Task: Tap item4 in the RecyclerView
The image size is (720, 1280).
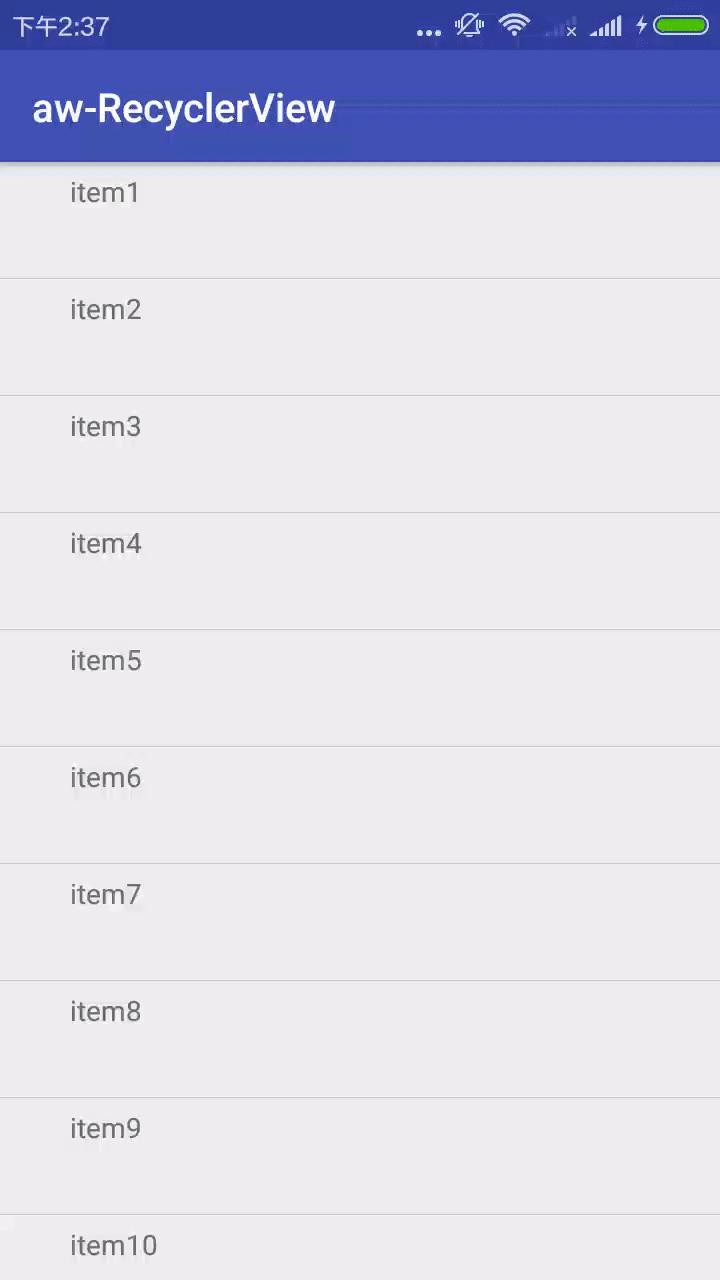Action: (x=106, y=544)
